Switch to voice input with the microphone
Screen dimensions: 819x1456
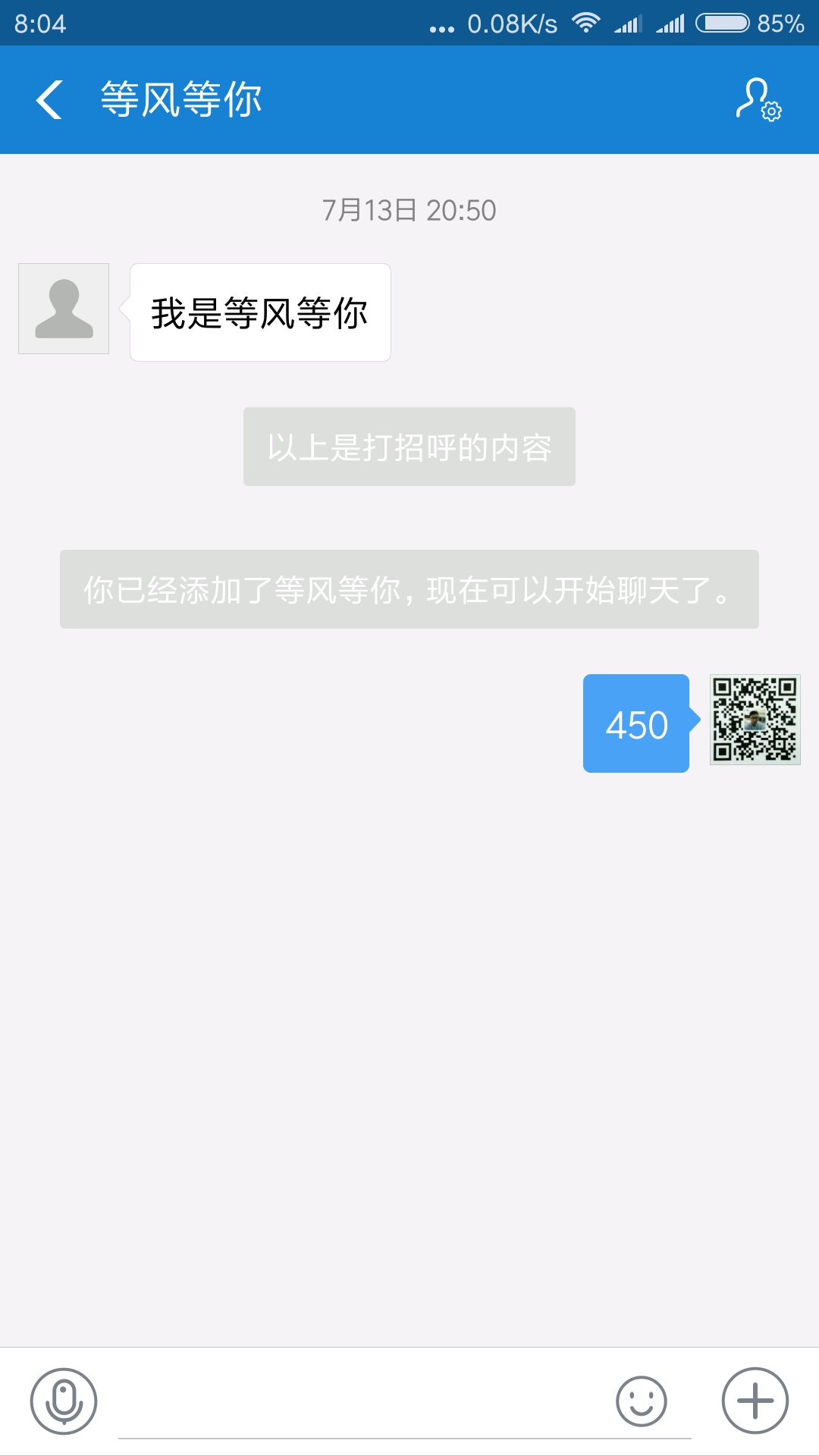click(x=64, y=1401)
